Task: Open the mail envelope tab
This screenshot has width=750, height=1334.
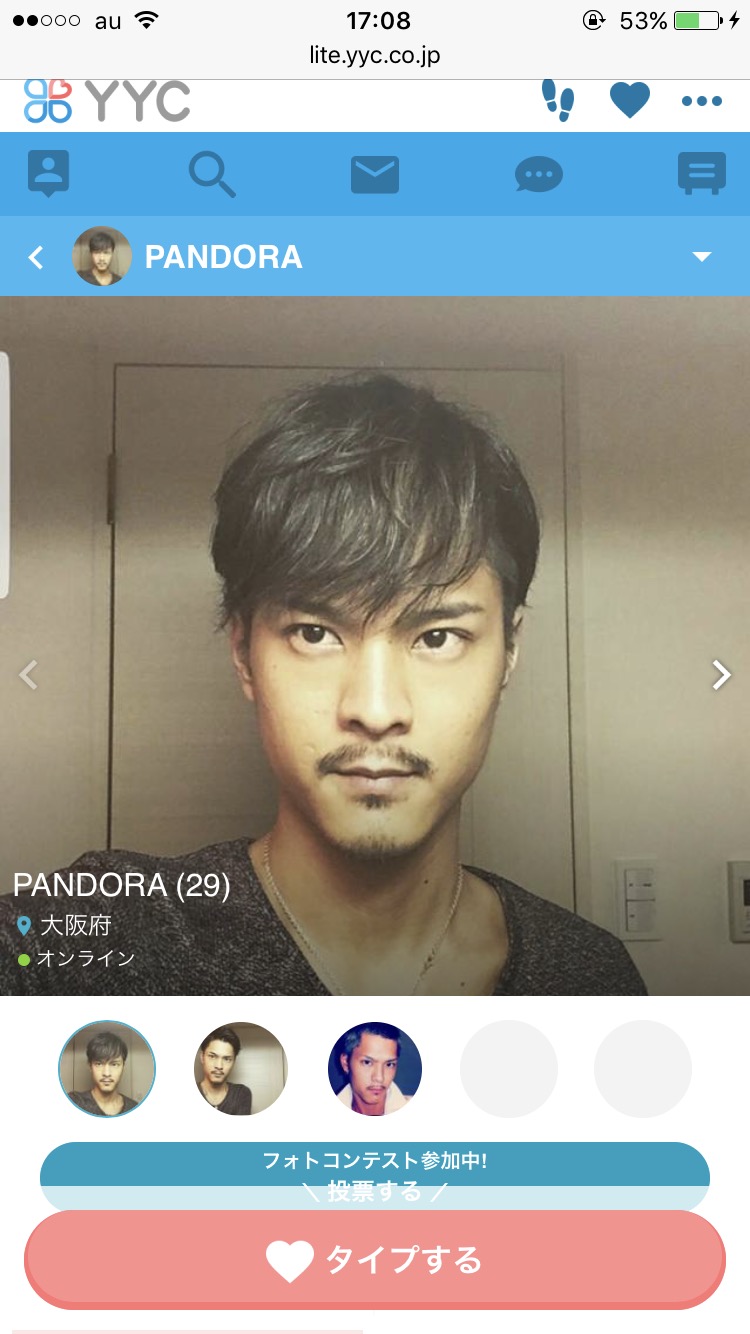Action: click(x=375, y=175)
